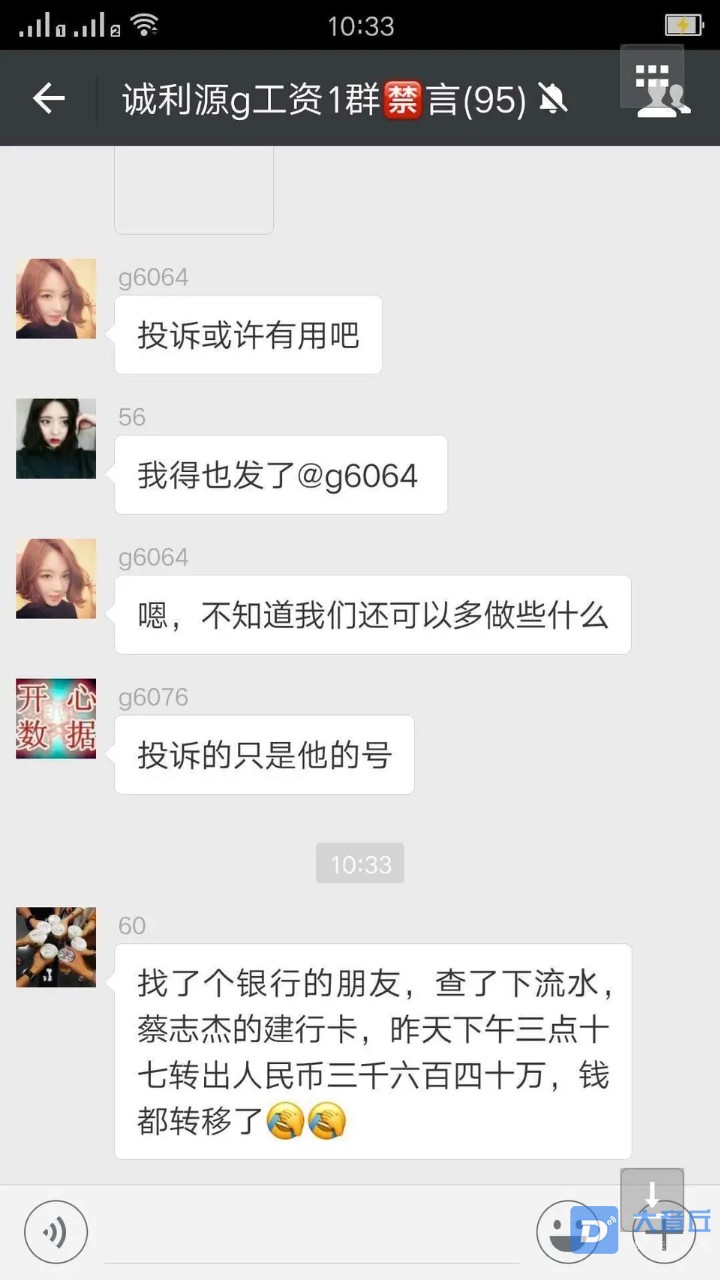Jump to the latest messages with the down arrow
The image size is (720, 1280).
(x=652, y=1196)
